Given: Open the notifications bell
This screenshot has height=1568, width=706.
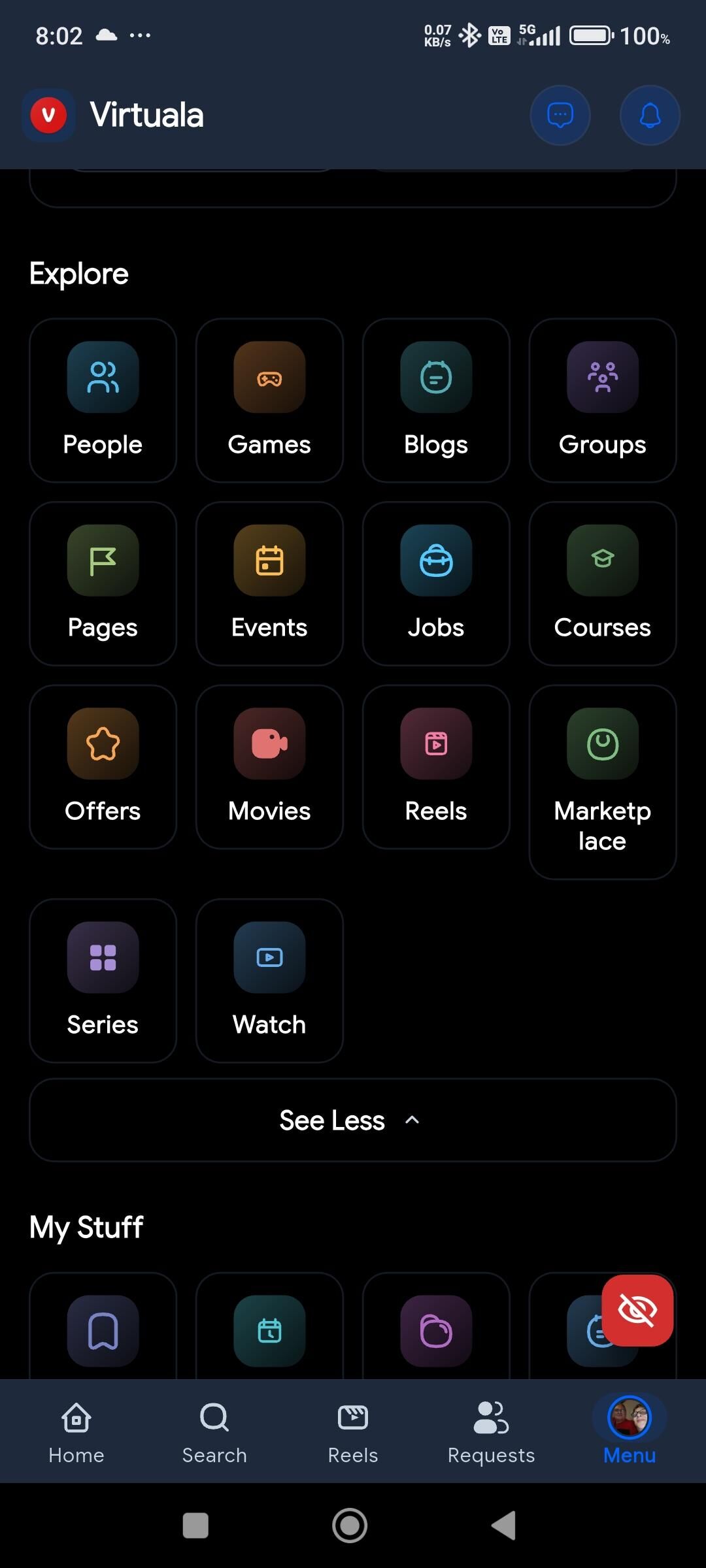Looking at the screenshot, I should pos(650,116).
